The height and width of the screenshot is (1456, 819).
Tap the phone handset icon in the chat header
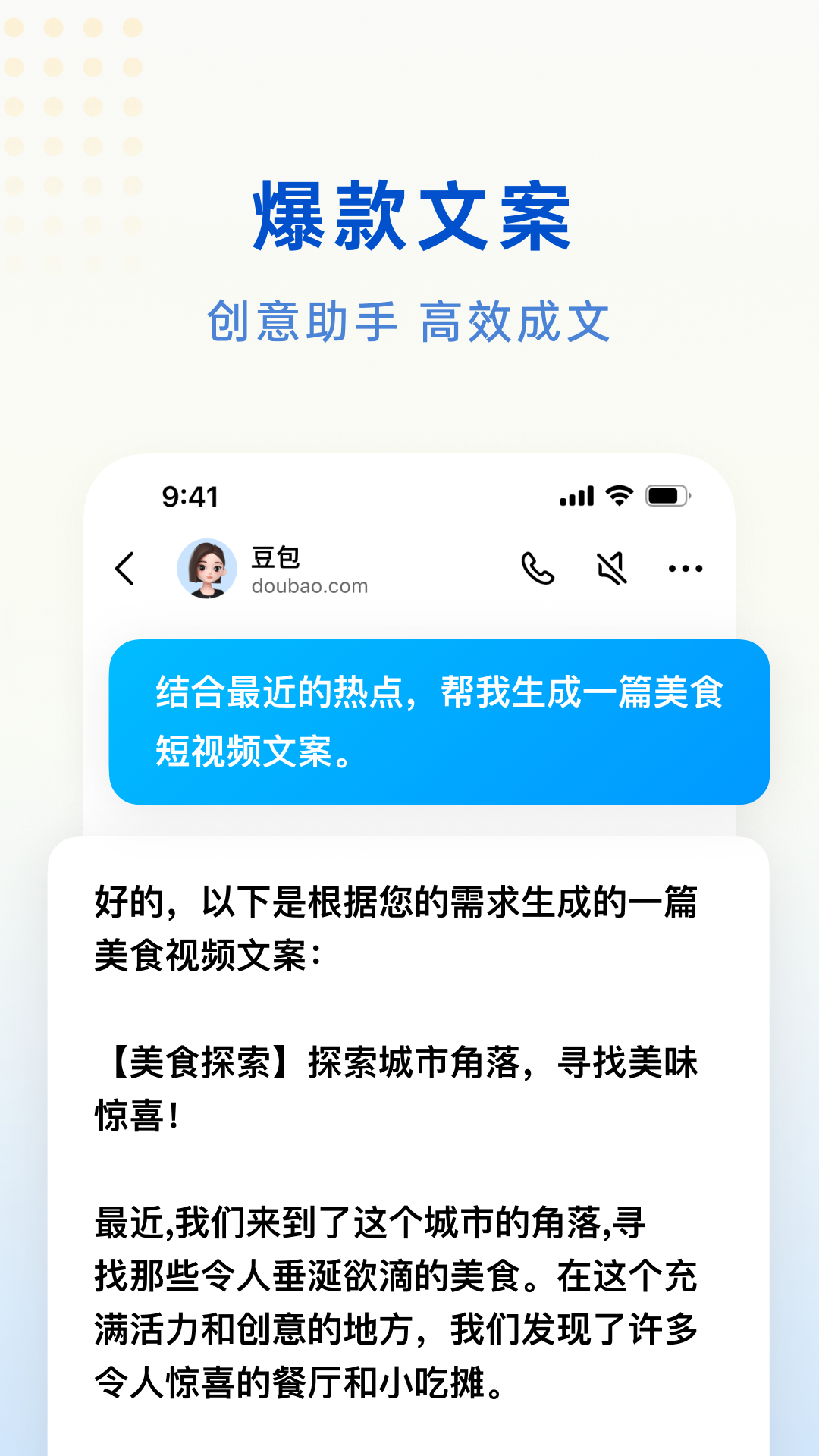pyautogui.click(x=536, y=567)
